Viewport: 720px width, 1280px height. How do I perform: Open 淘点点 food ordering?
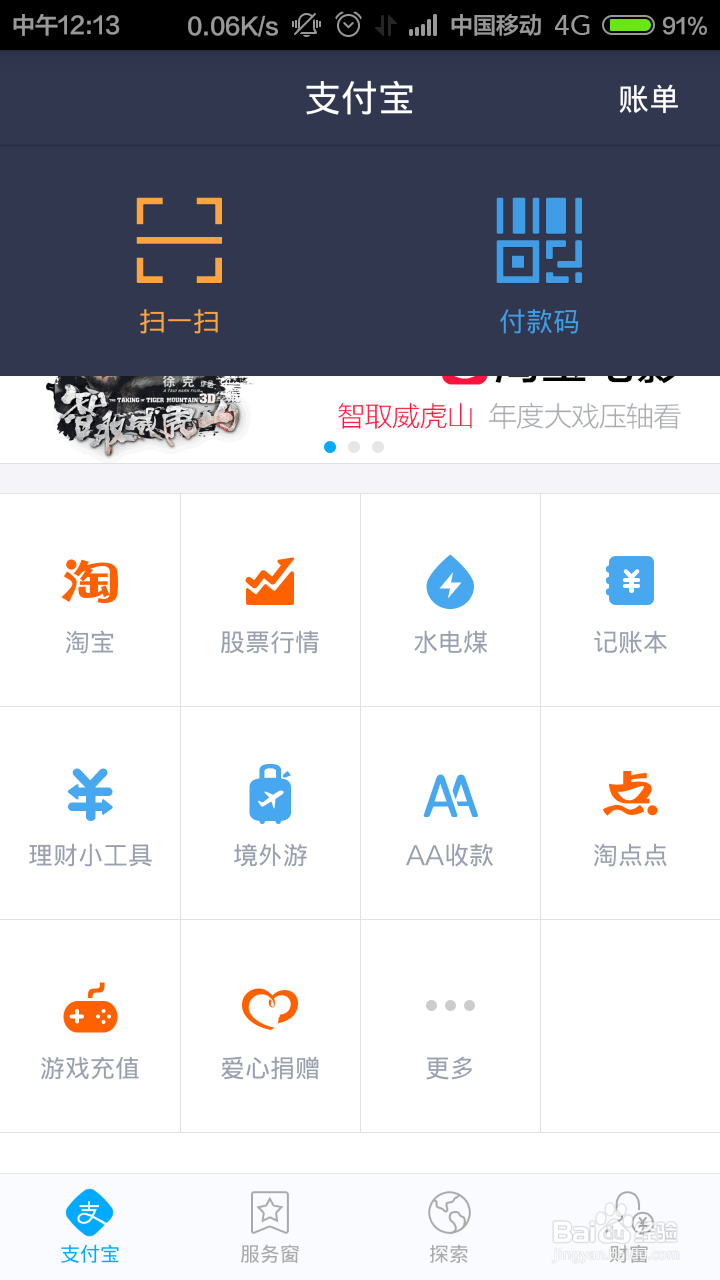tap(631, 813)
